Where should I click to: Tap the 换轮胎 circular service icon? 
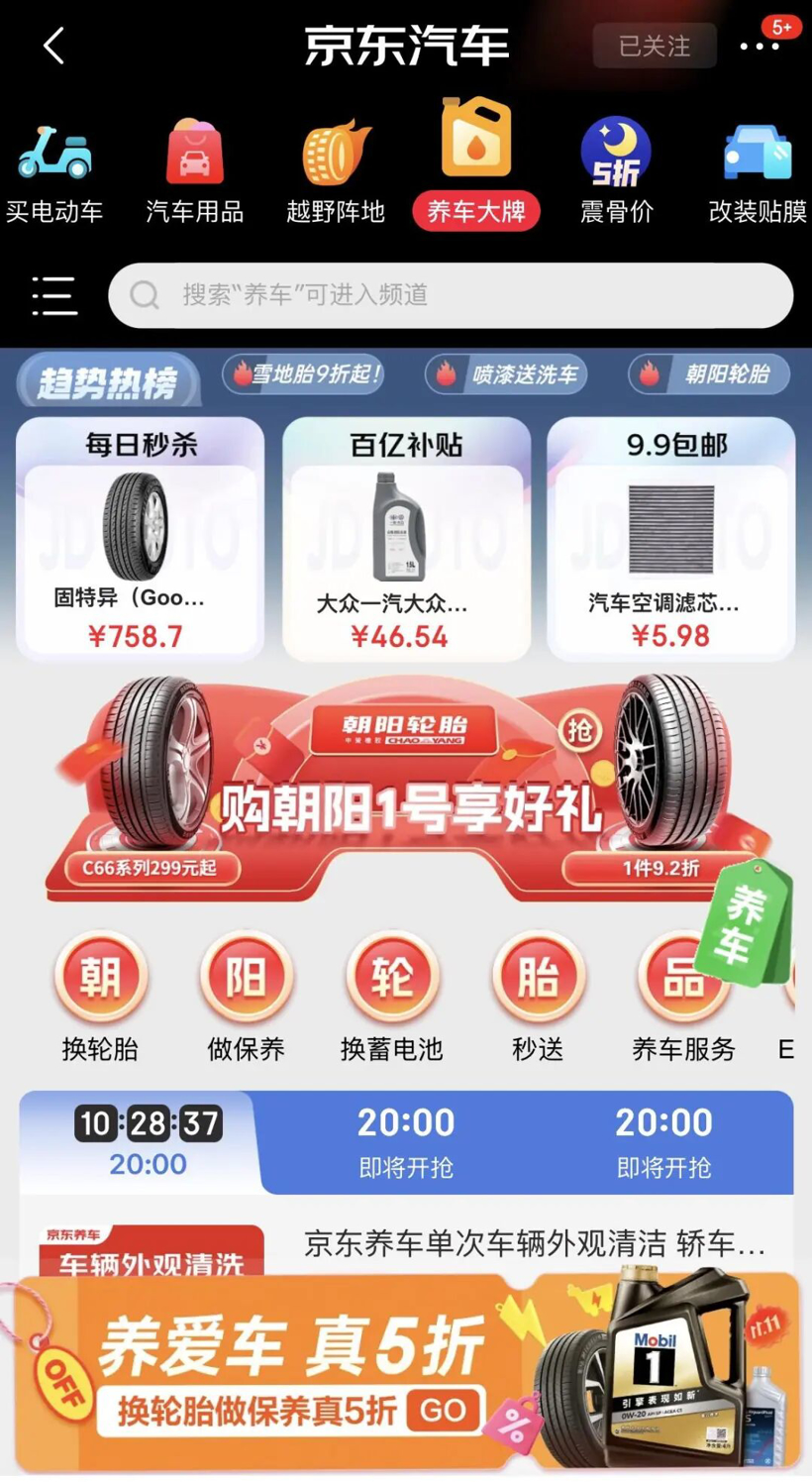pos(101,978)
